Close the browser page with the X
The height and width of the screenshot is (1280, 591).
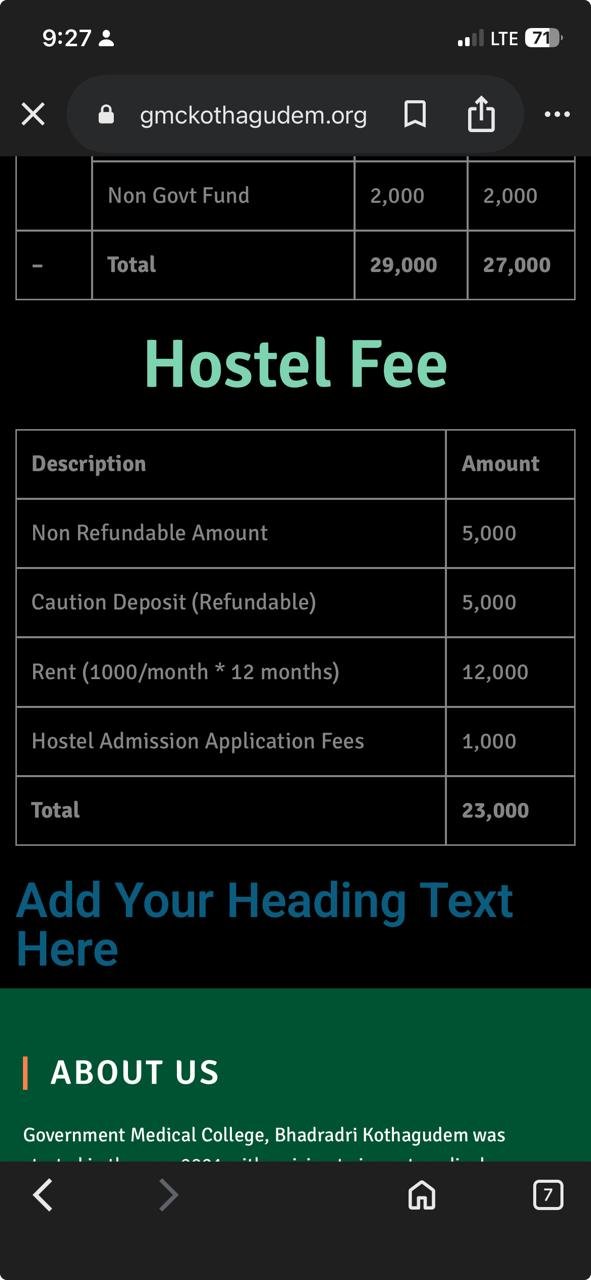[x=33, y=115]
